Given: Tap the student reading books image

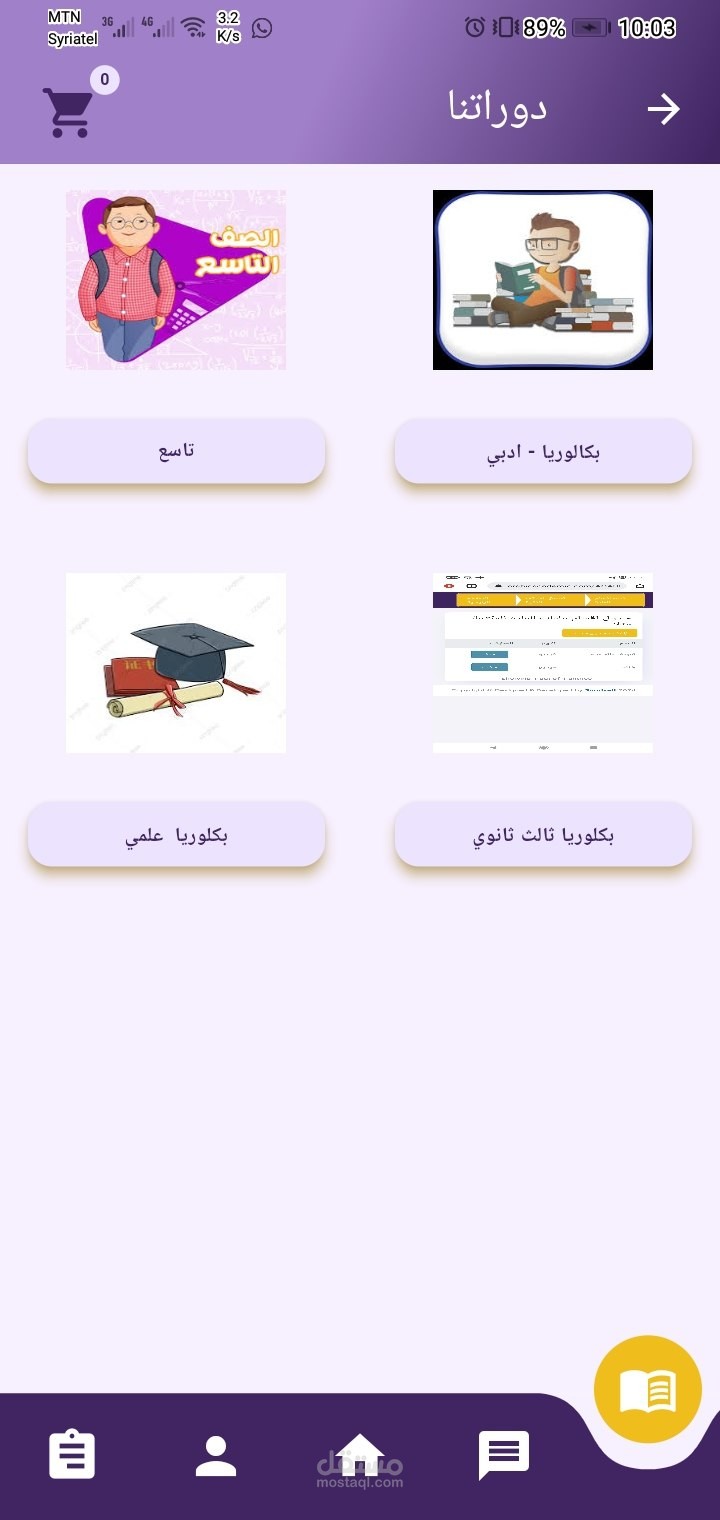Looking at the screenshot, I should click(543, 280).
